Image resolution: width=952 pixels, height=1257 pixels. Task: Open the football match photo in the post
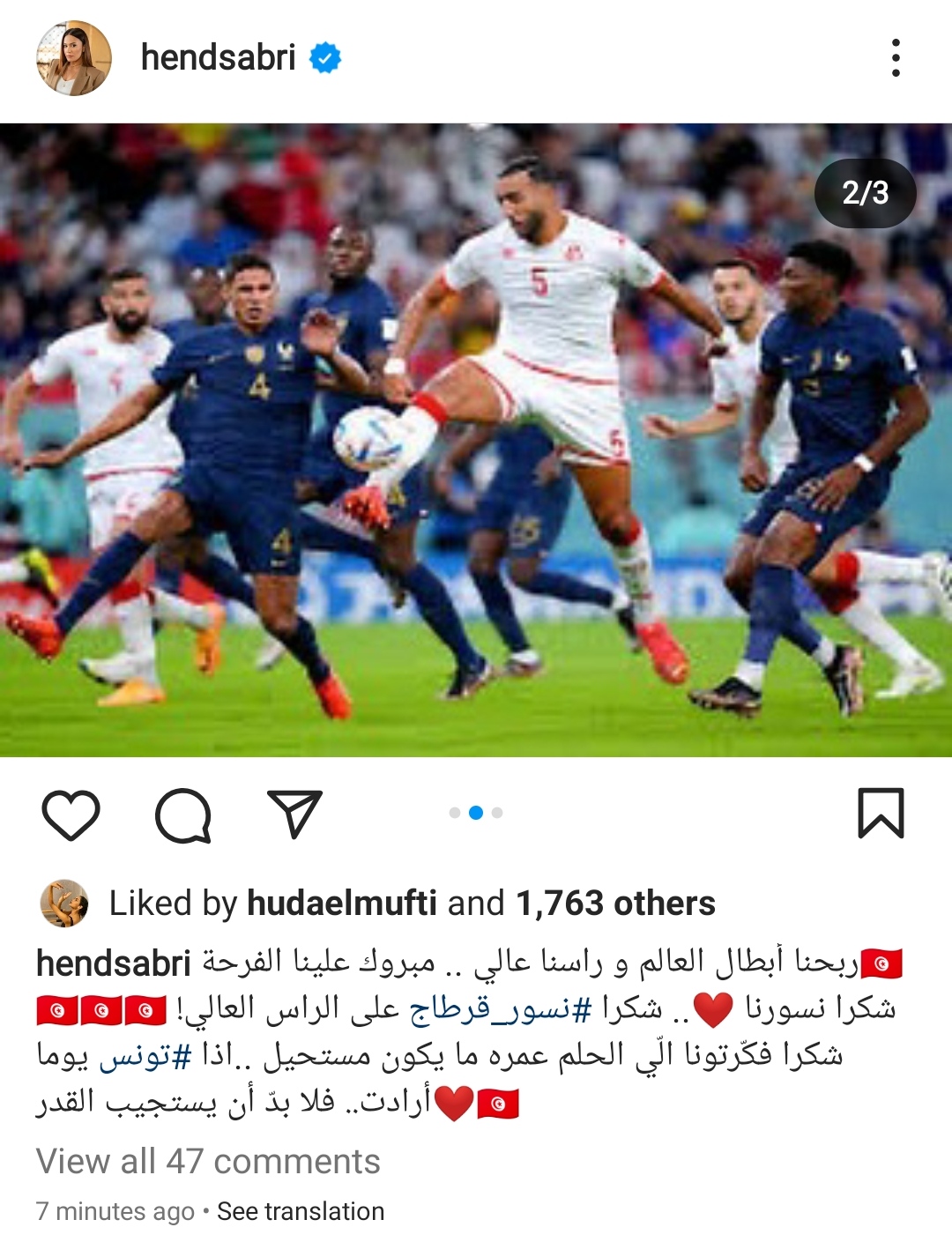coord(476,439)
